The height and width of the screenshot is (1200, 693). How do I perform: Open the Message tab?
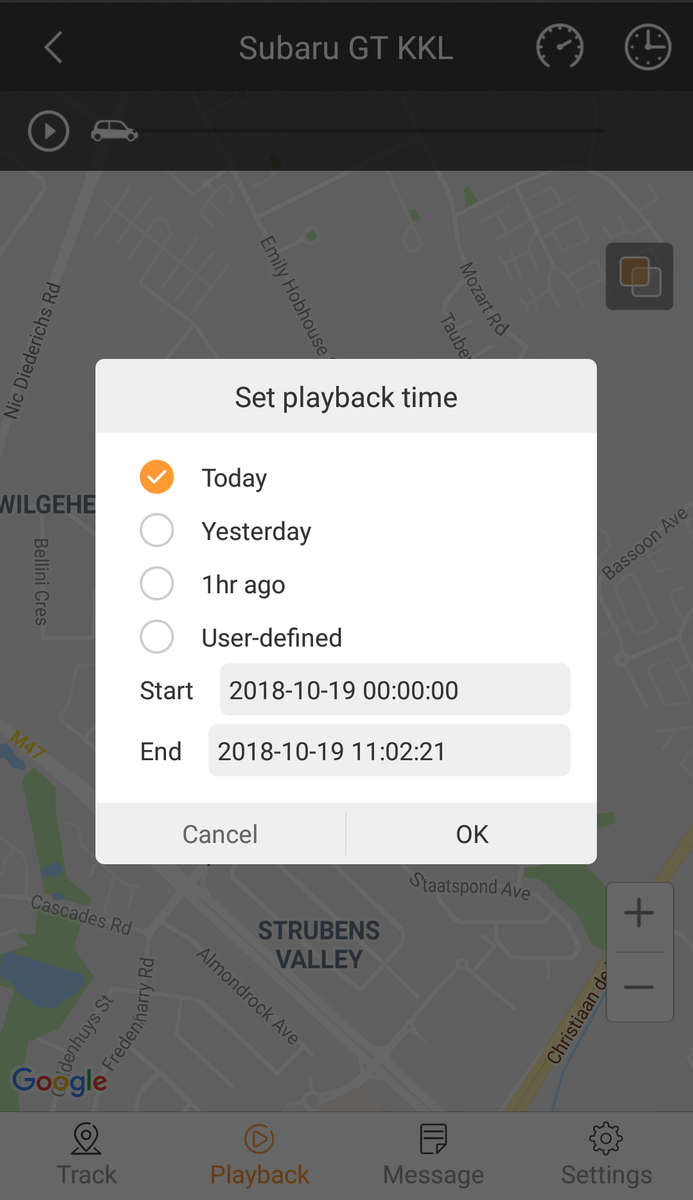[433, 1155]
